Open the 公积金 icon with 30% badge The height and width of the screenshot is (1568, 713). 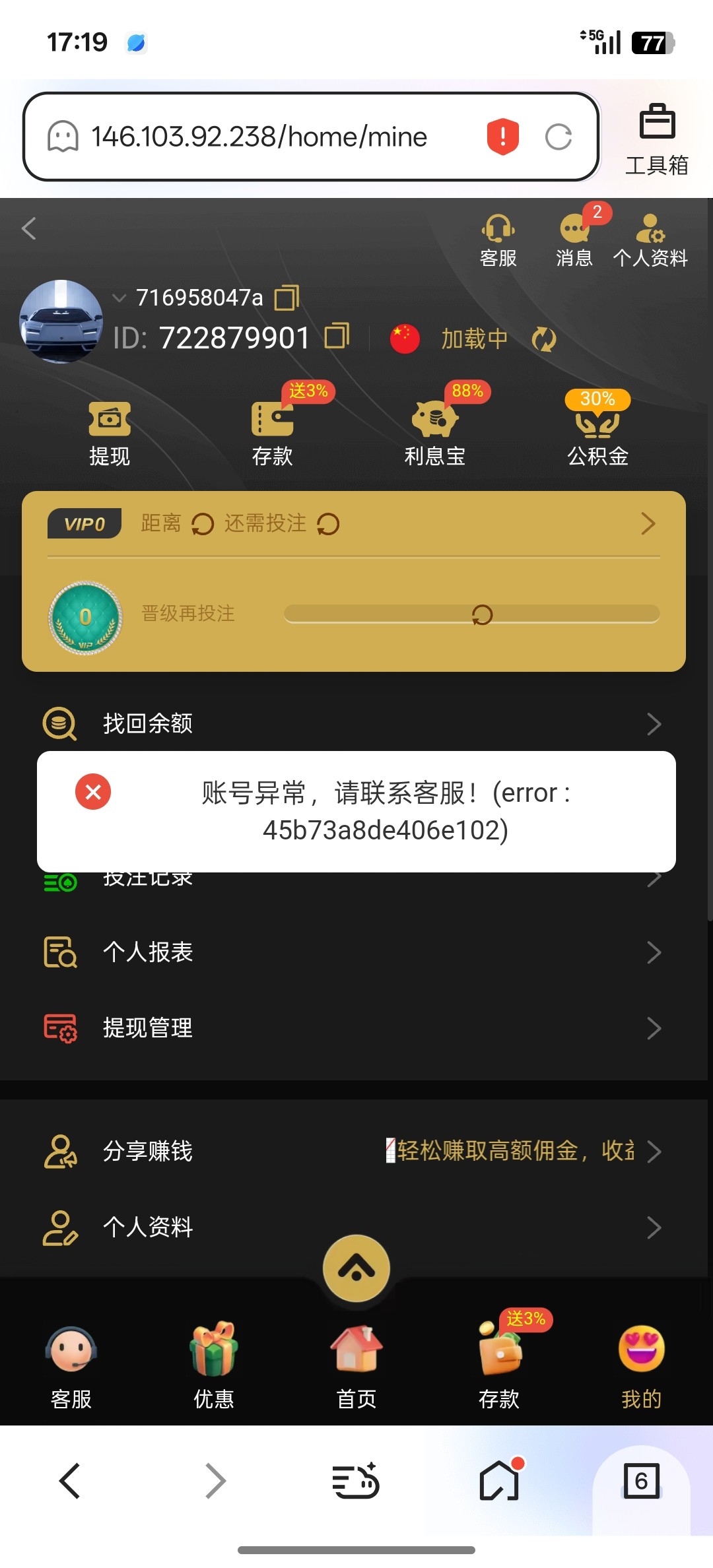(597, 429)
